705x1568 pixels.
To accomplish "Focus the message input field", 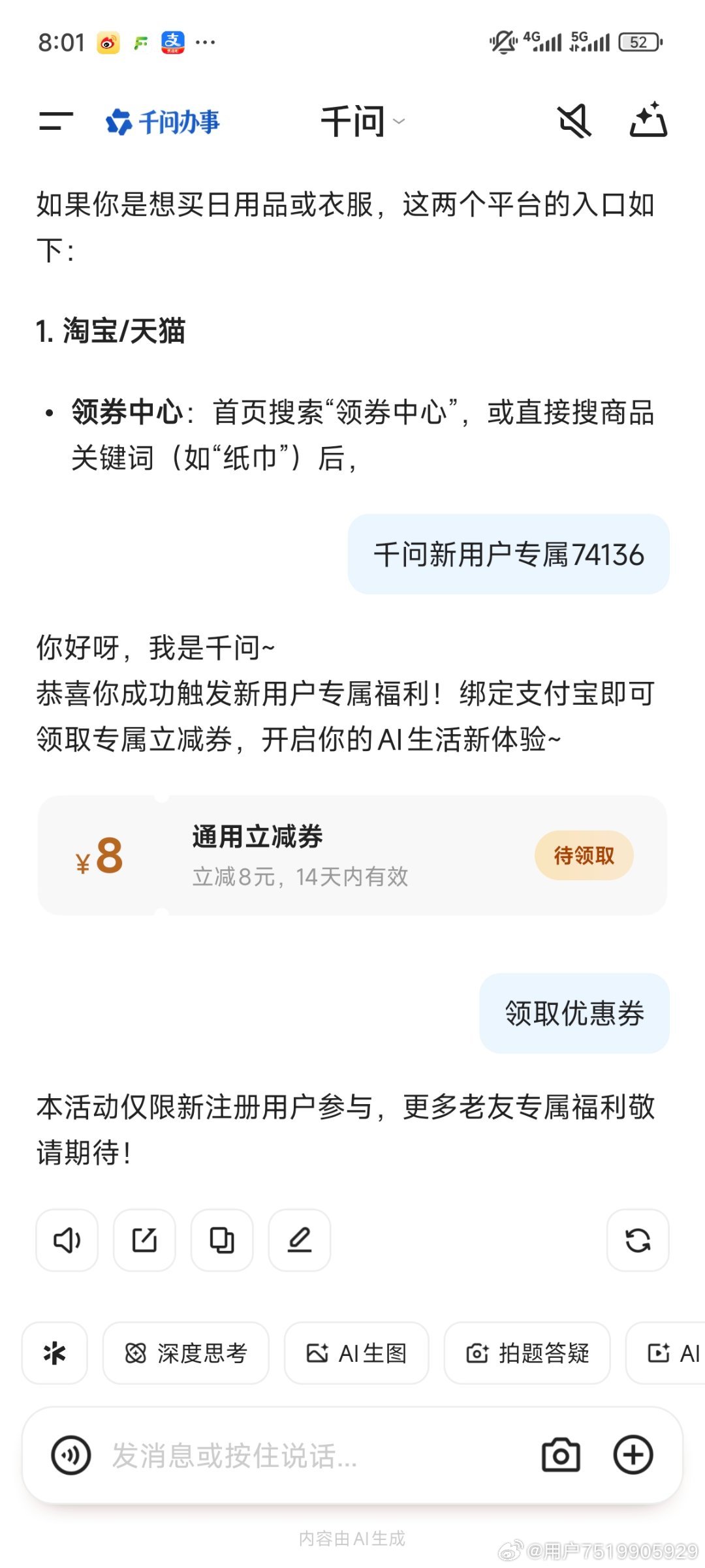I will pos(313,1455).
